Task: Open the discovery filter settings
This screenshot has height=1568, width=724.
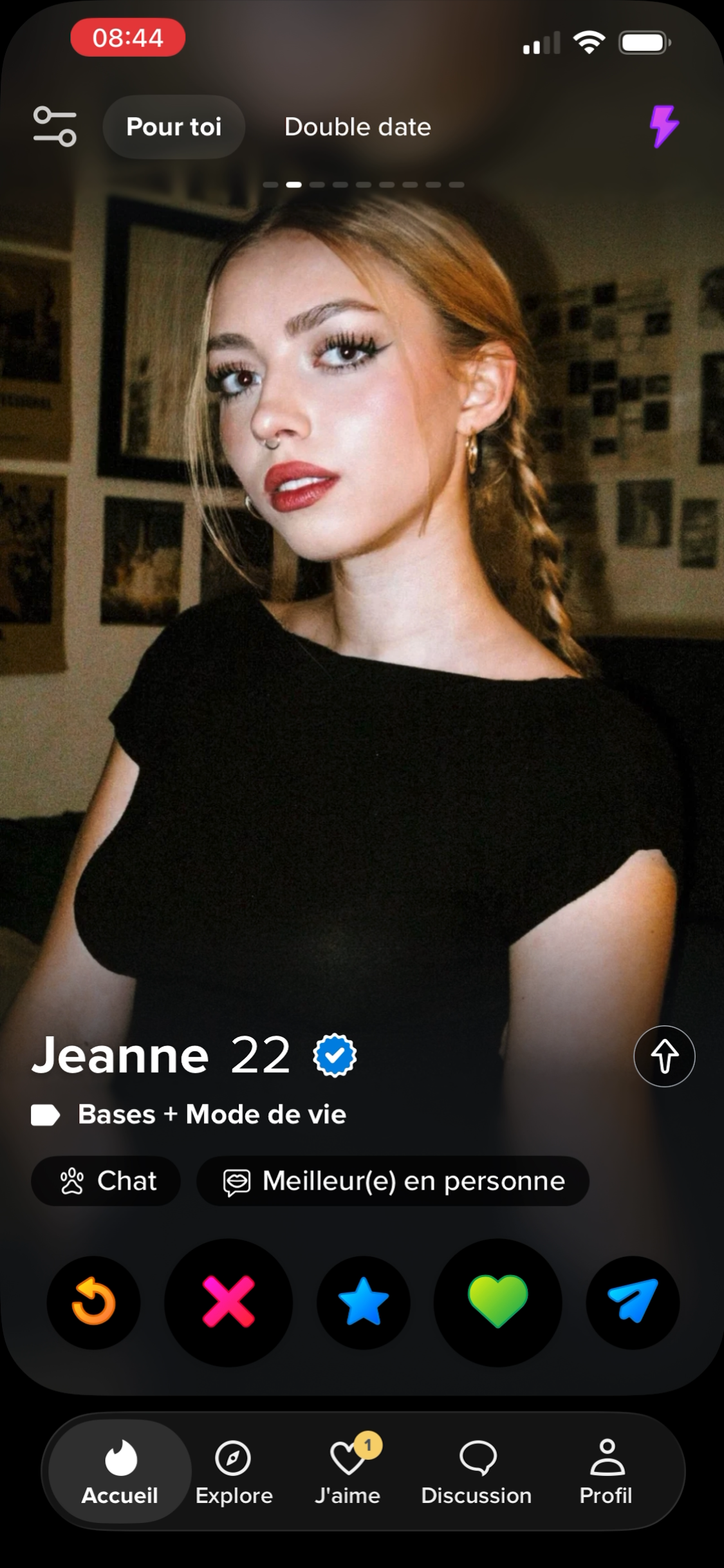Action: click(55, 127)
